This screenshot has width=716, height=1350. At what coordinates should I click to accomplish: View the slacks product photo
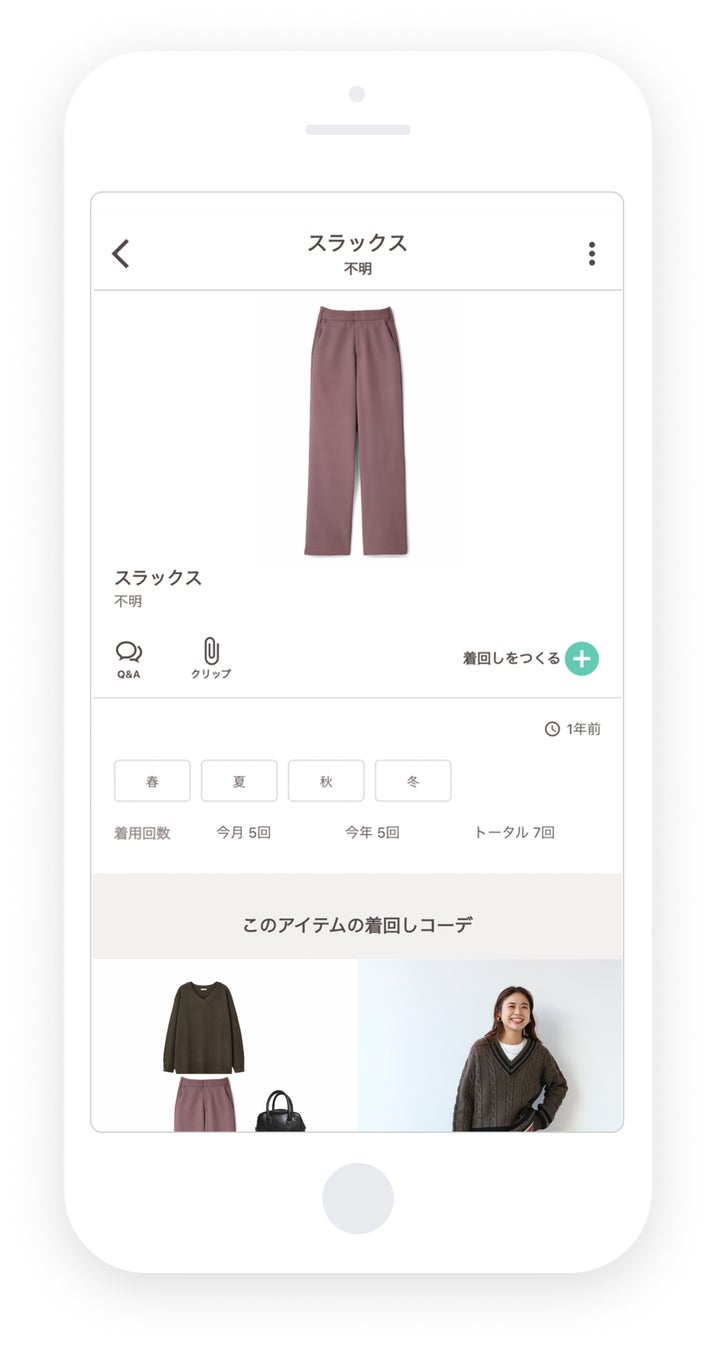[x=357, y=430]
